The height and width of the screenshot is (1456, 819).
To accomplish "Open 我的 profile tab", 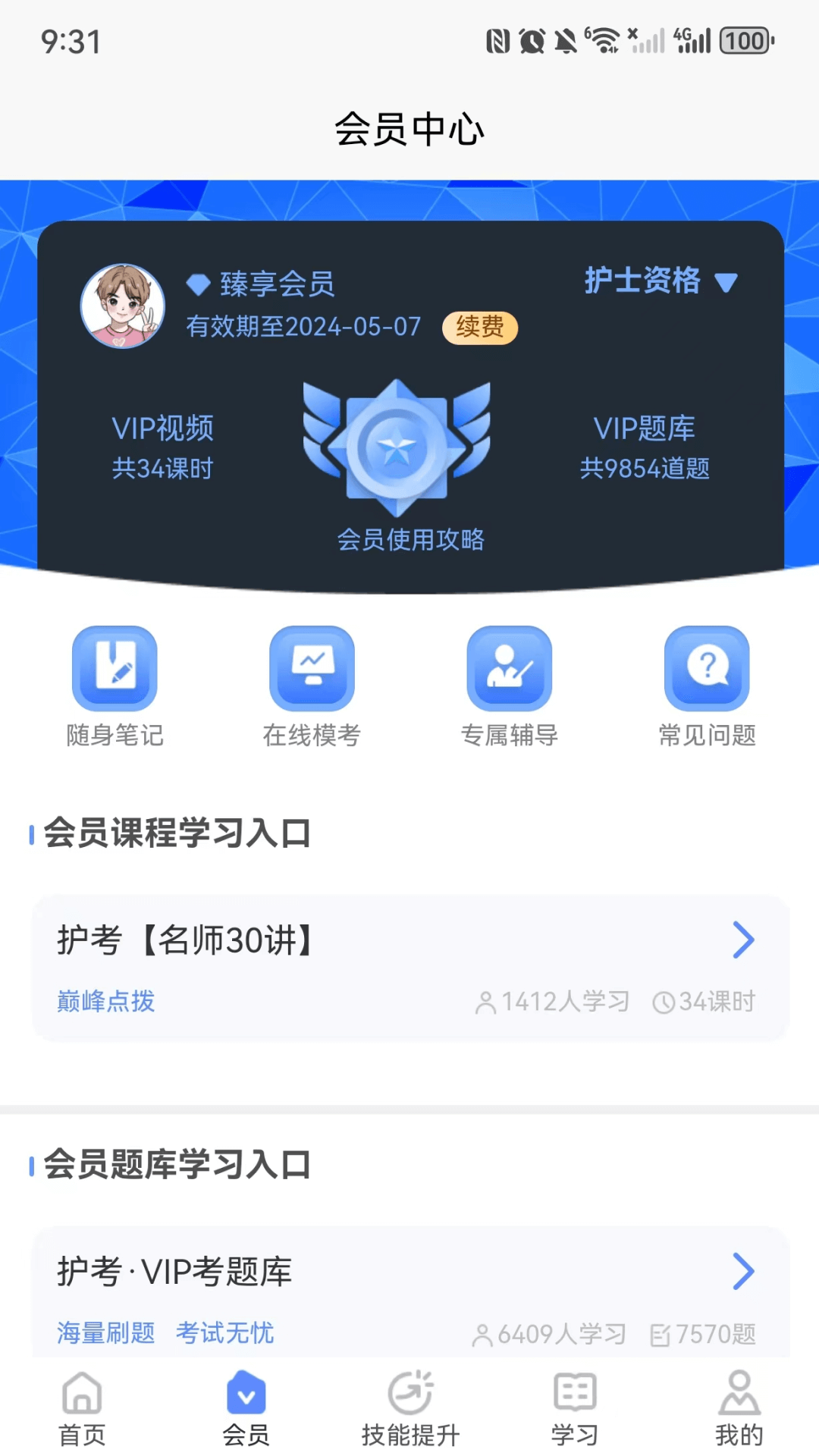I will click(739, 1409).
